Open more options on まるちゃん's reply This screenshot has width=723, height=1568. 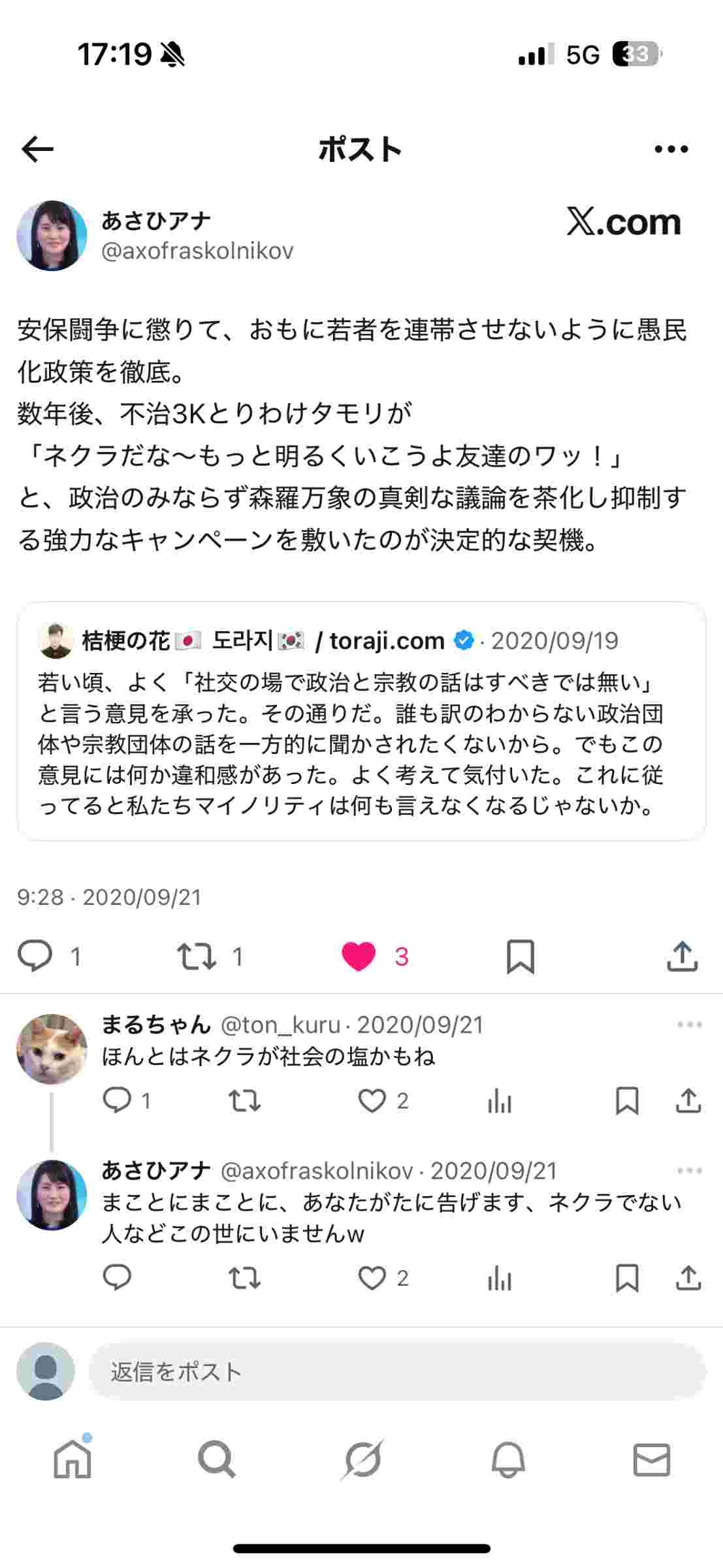689,1024
